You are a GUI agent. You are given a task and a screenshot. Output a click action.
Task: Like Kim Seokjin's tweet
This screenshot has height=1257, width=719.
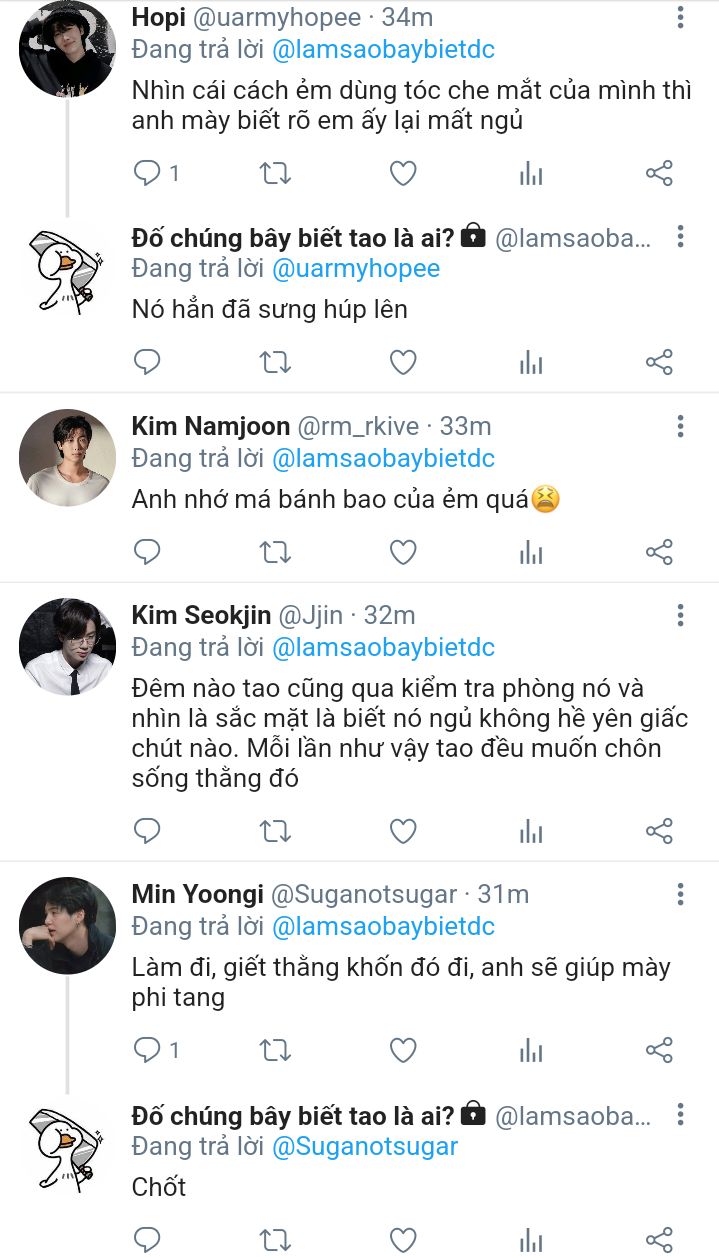tap(403, 830)
